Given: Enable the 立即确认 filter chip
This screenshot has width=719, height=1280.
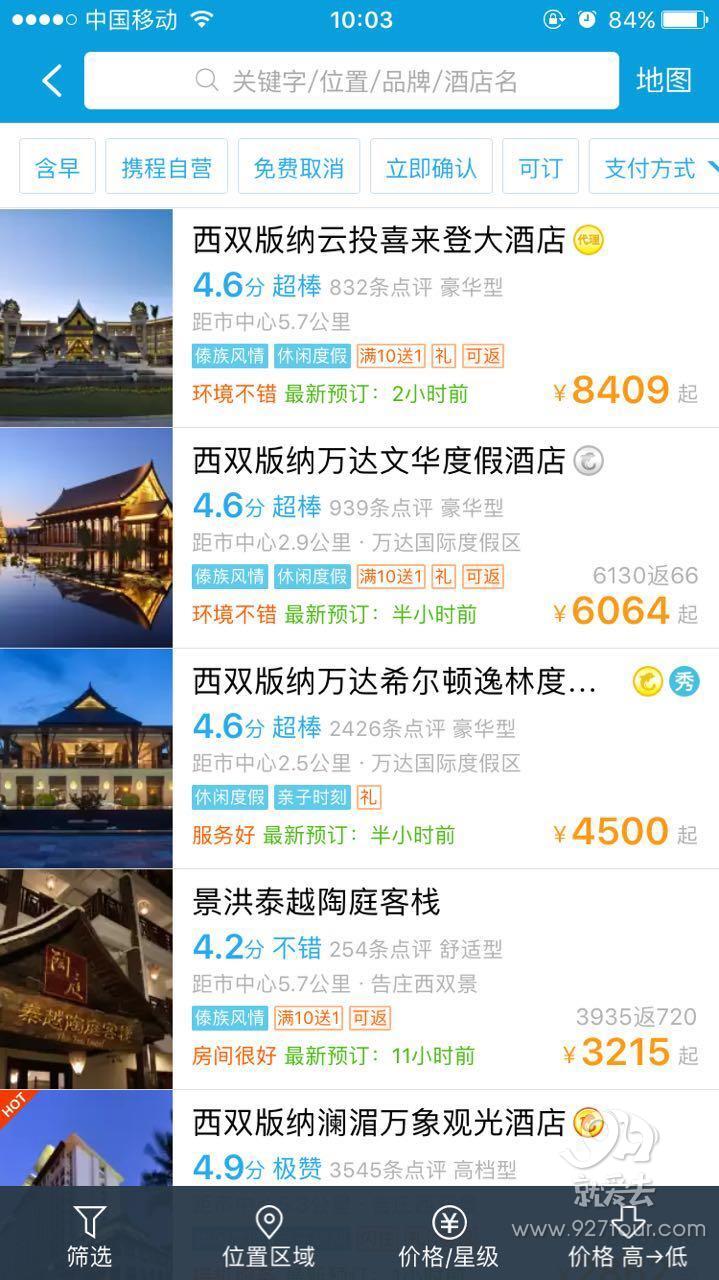Looking at the screenshot, I should 431,167.
